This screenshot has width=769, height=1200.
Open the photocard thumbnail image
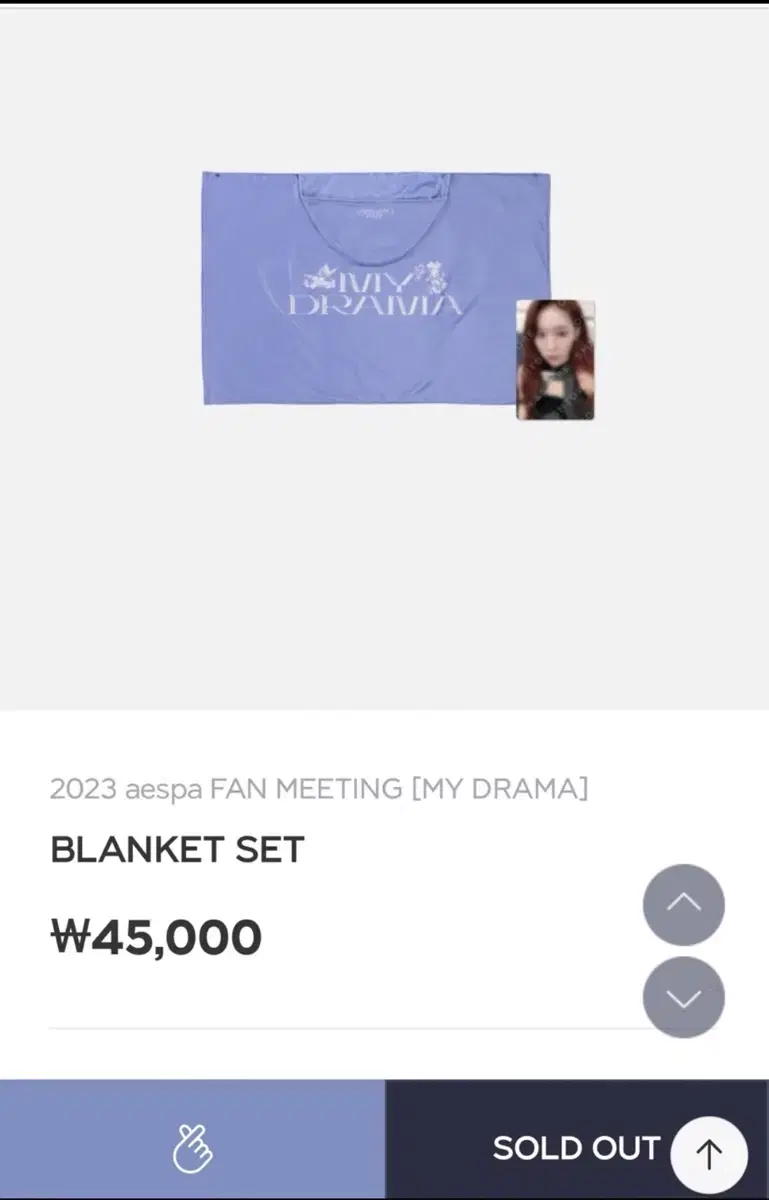click(555, 362)
